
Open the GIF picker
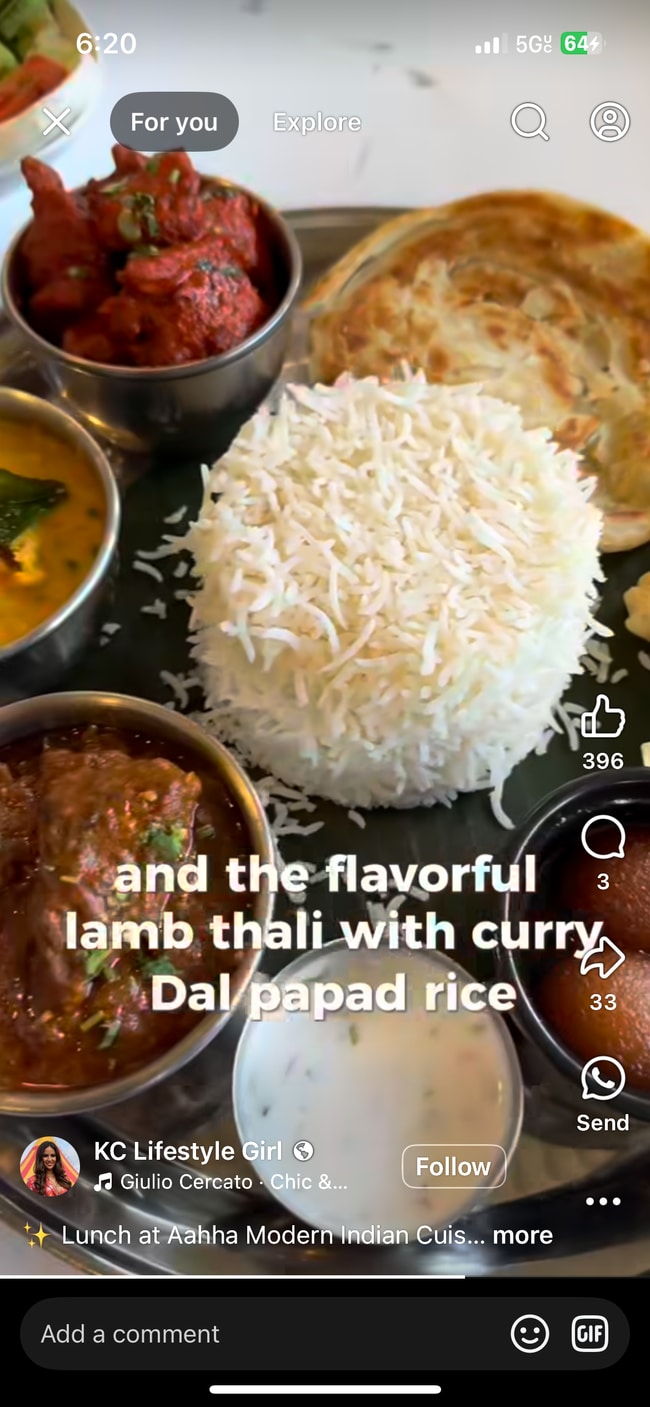(x=589, y=1333)
